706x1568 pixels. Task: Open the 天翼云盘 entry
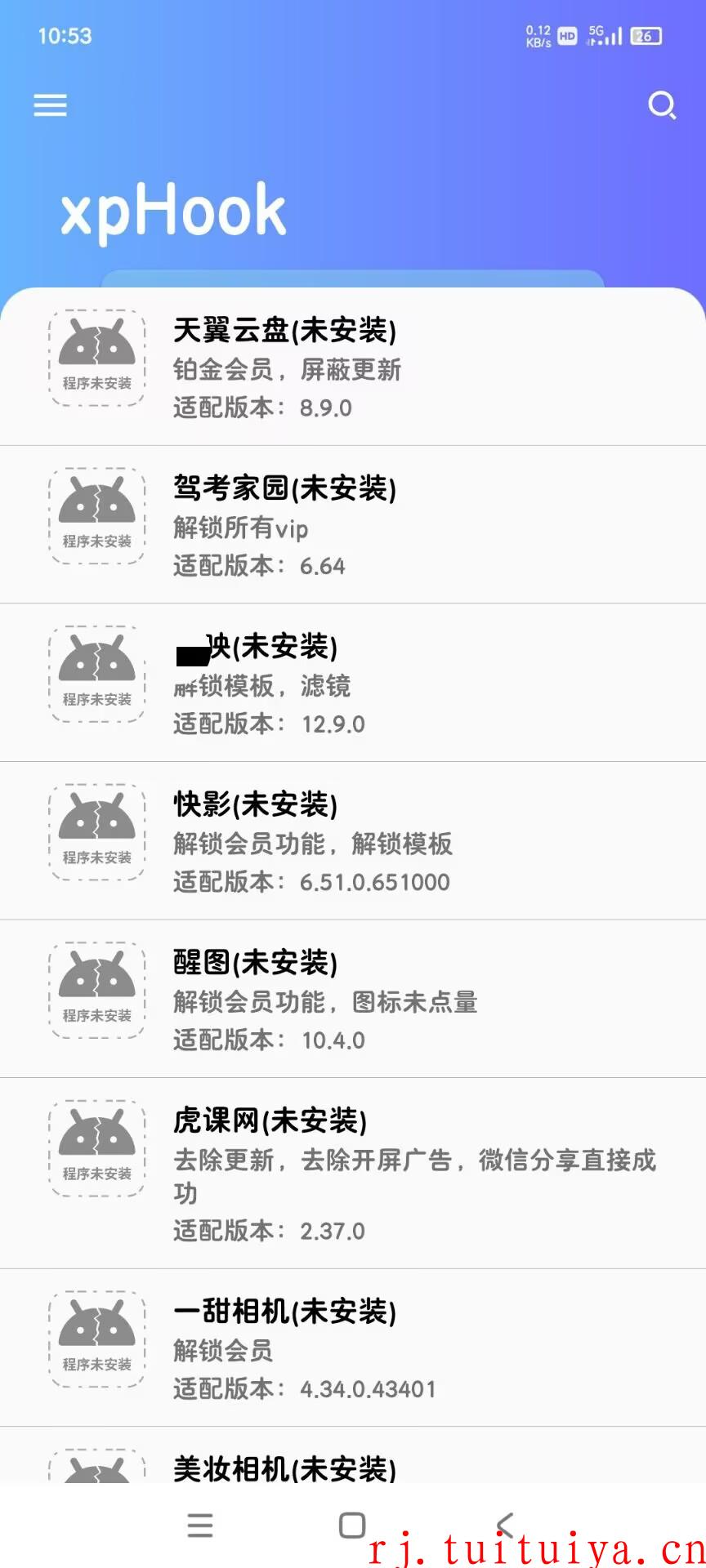[x=353, y=367]
